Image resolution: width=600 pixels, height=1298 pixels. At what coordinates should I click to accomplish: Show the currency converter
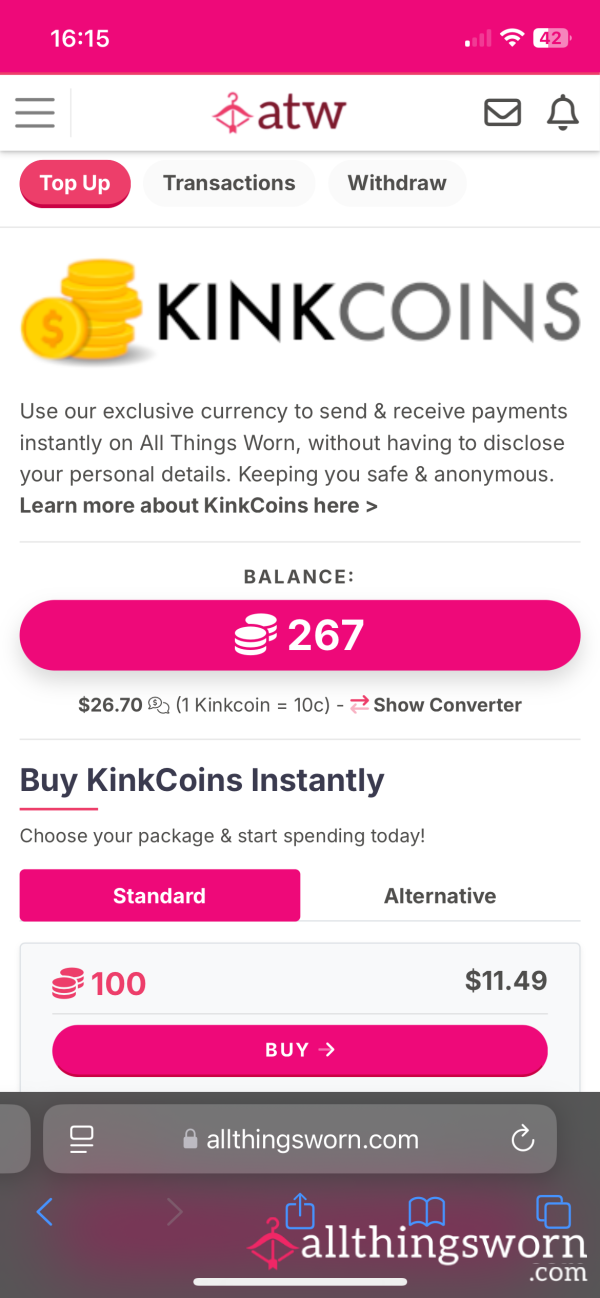click(x=436, y=705)
